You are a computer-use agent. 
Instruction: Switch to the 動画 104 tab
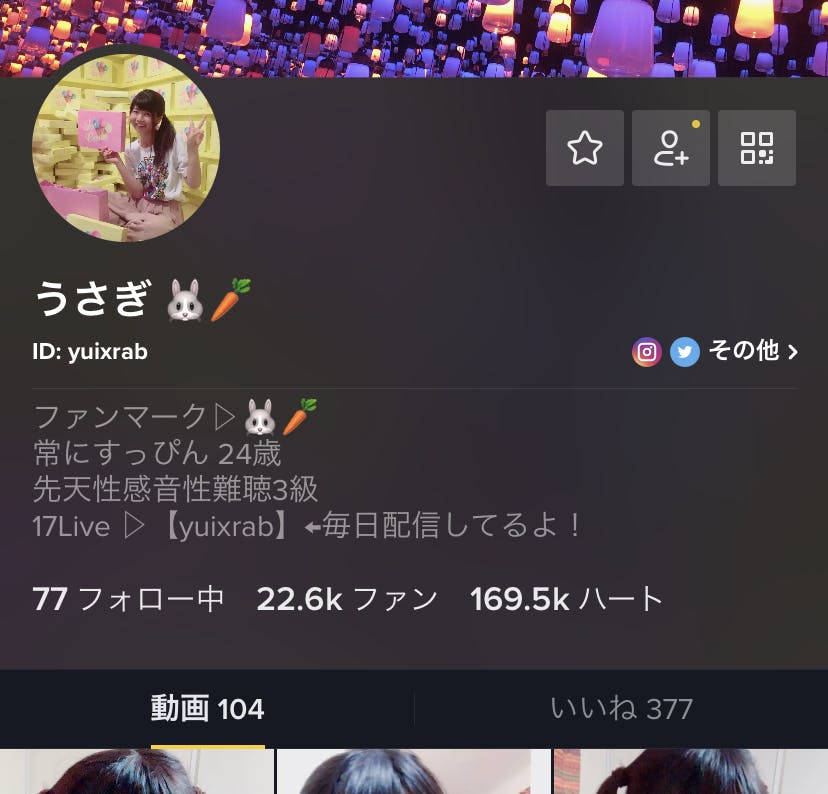coord(207,709)
